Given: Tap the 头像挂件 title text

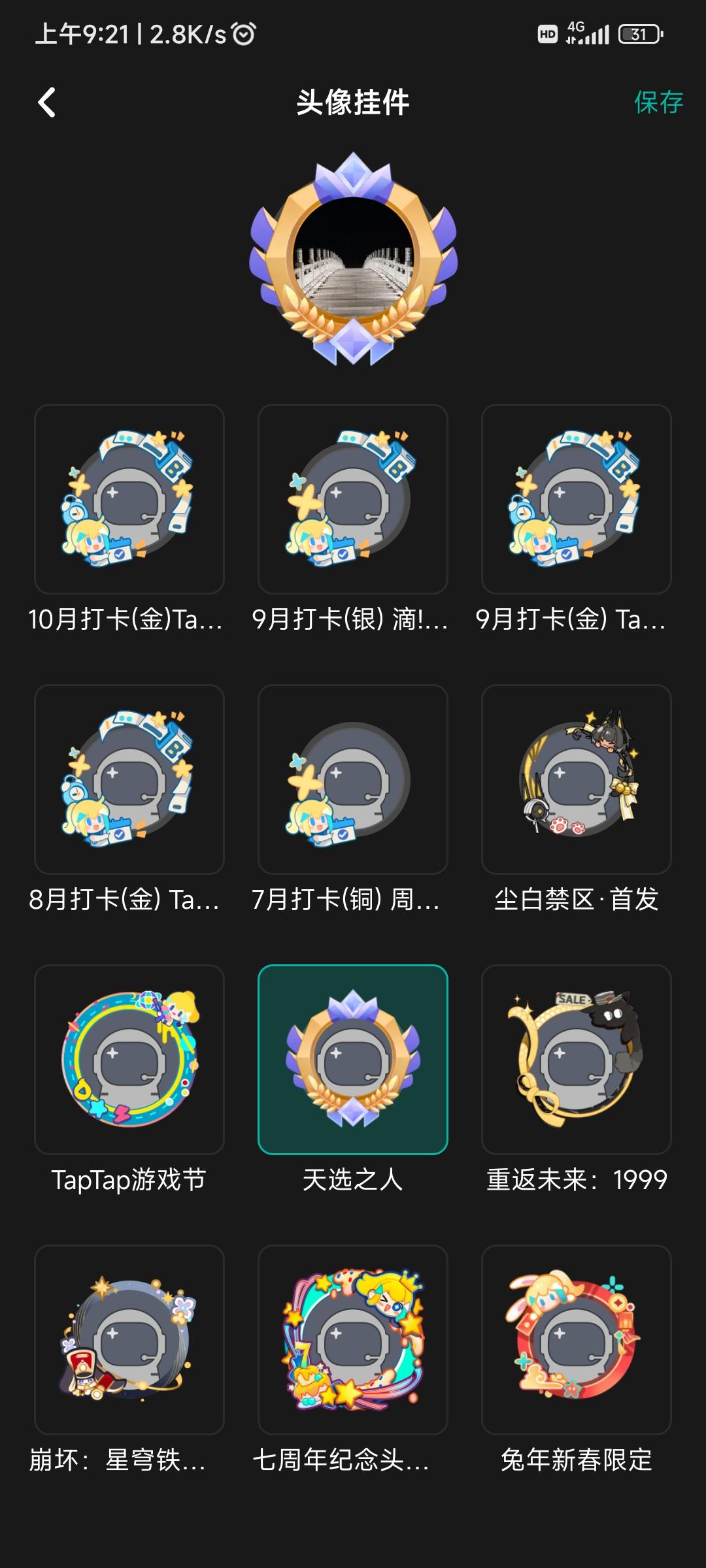Looking at the screenshot, I should tap(352, 101).
